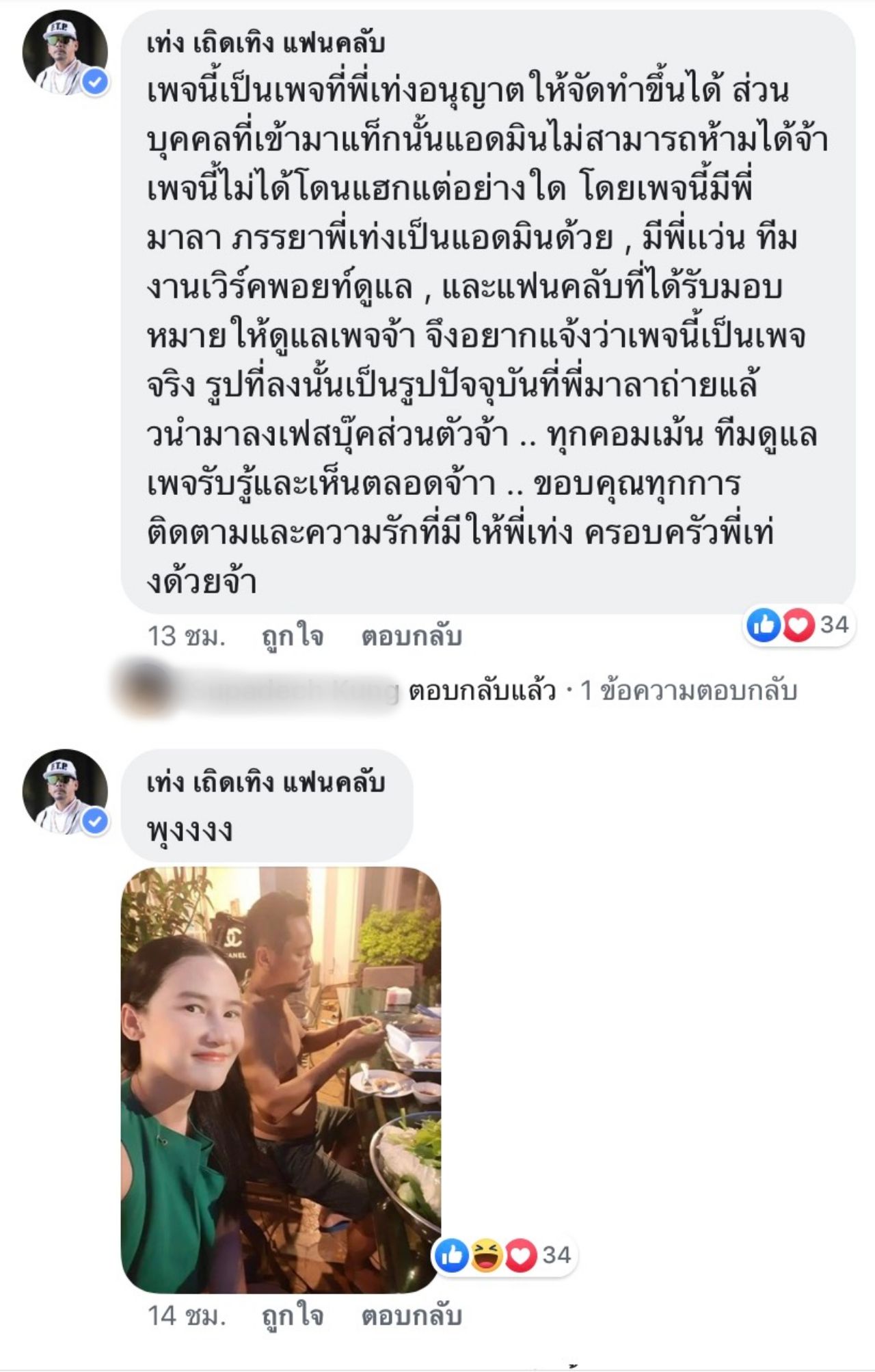Reply to the 13 ชม. comment
Image resolution: width=875 pixels, height=1372 pixels.
tap(412, 636)
